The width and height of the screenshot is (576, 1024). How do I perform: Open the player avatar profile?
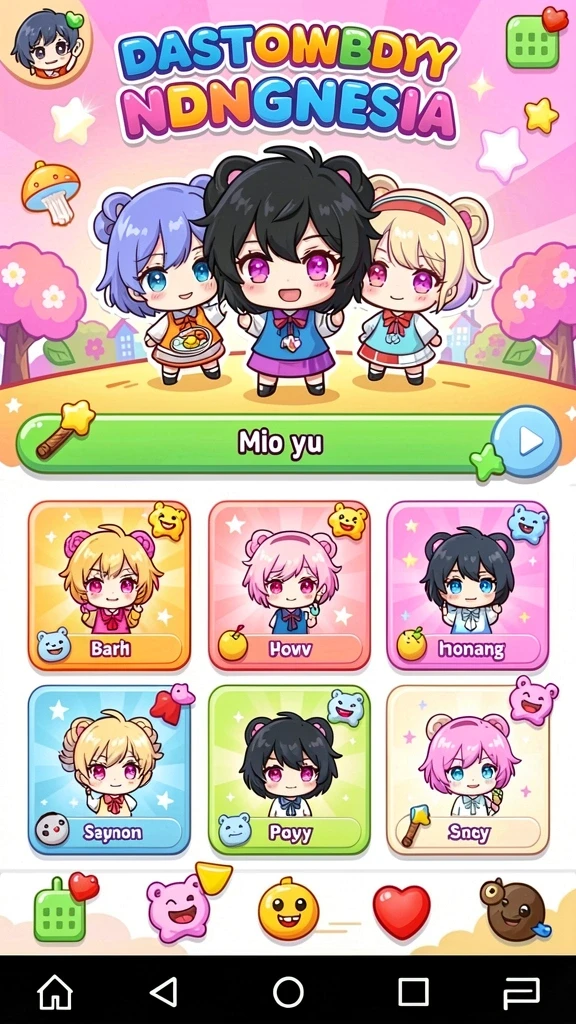click(x=45, y=42)
